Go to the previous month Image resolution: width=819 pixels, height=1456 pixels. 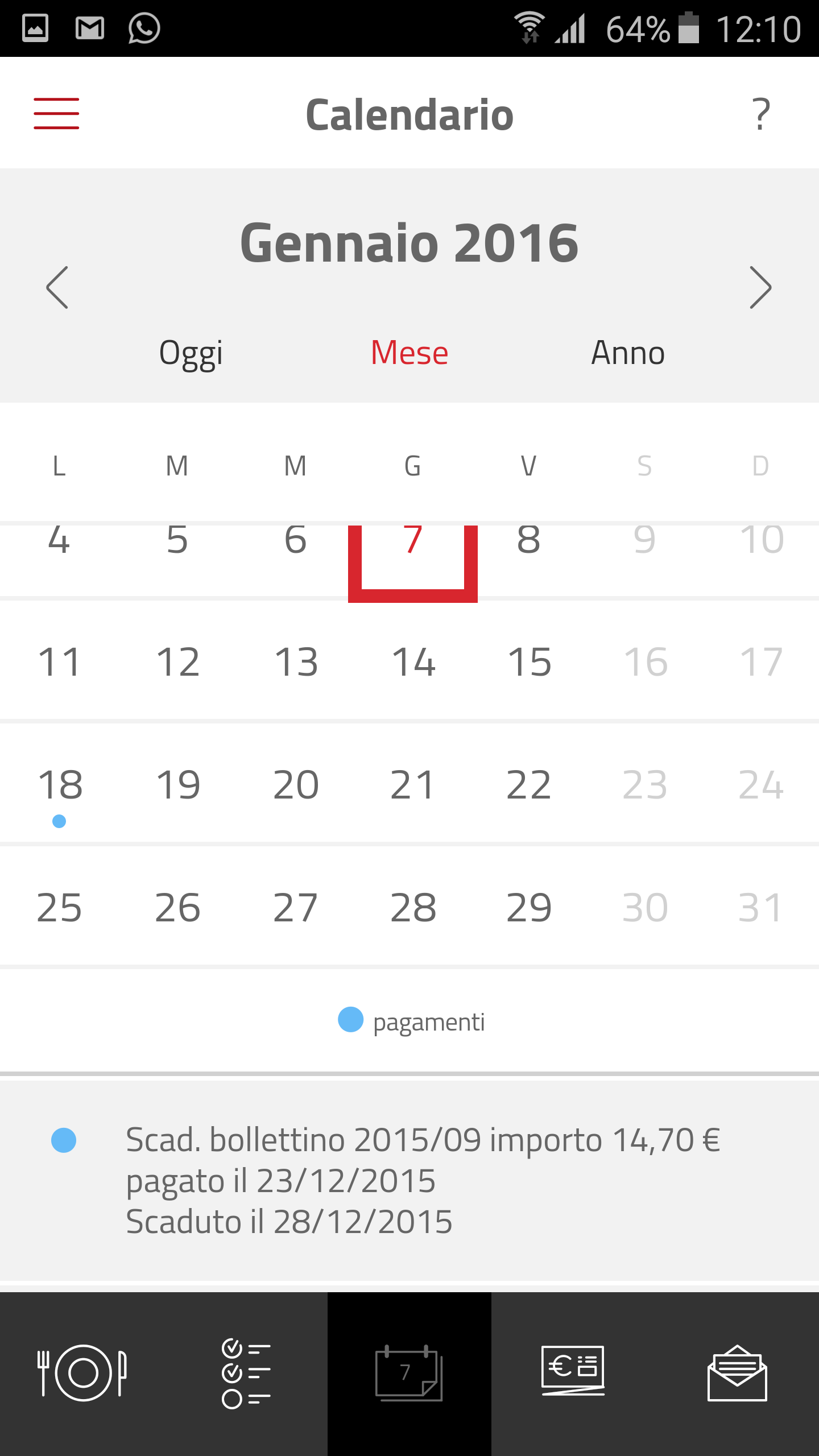pyautogui.click(x=57, y=287)
